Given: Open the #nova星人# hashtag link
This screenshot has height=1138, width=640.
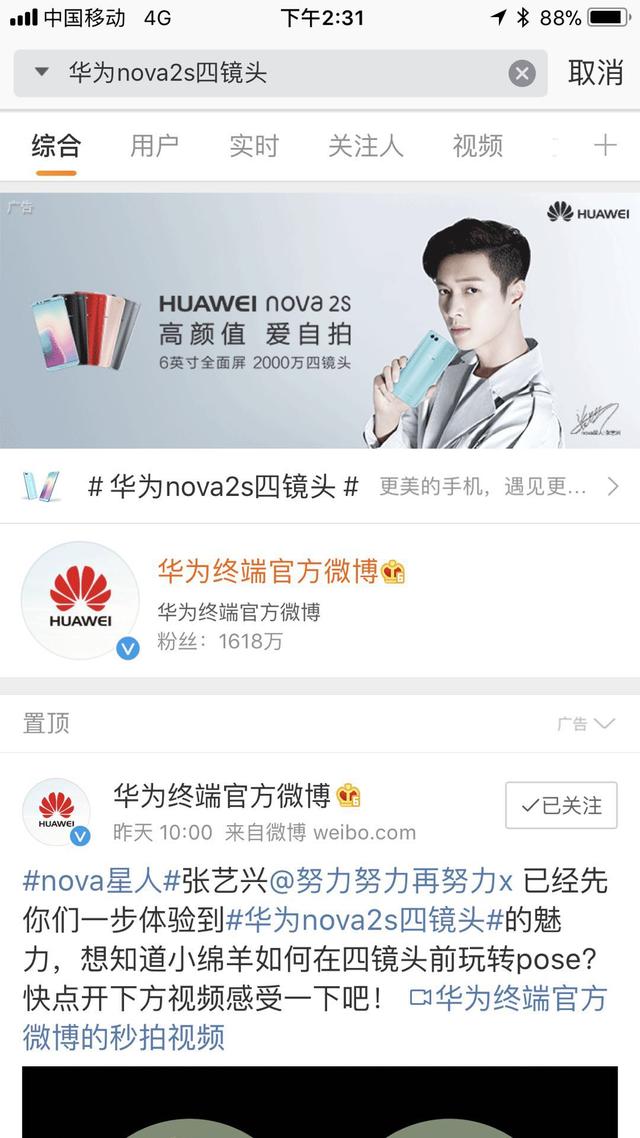Looking at the screenshot, I should (101, 882).
